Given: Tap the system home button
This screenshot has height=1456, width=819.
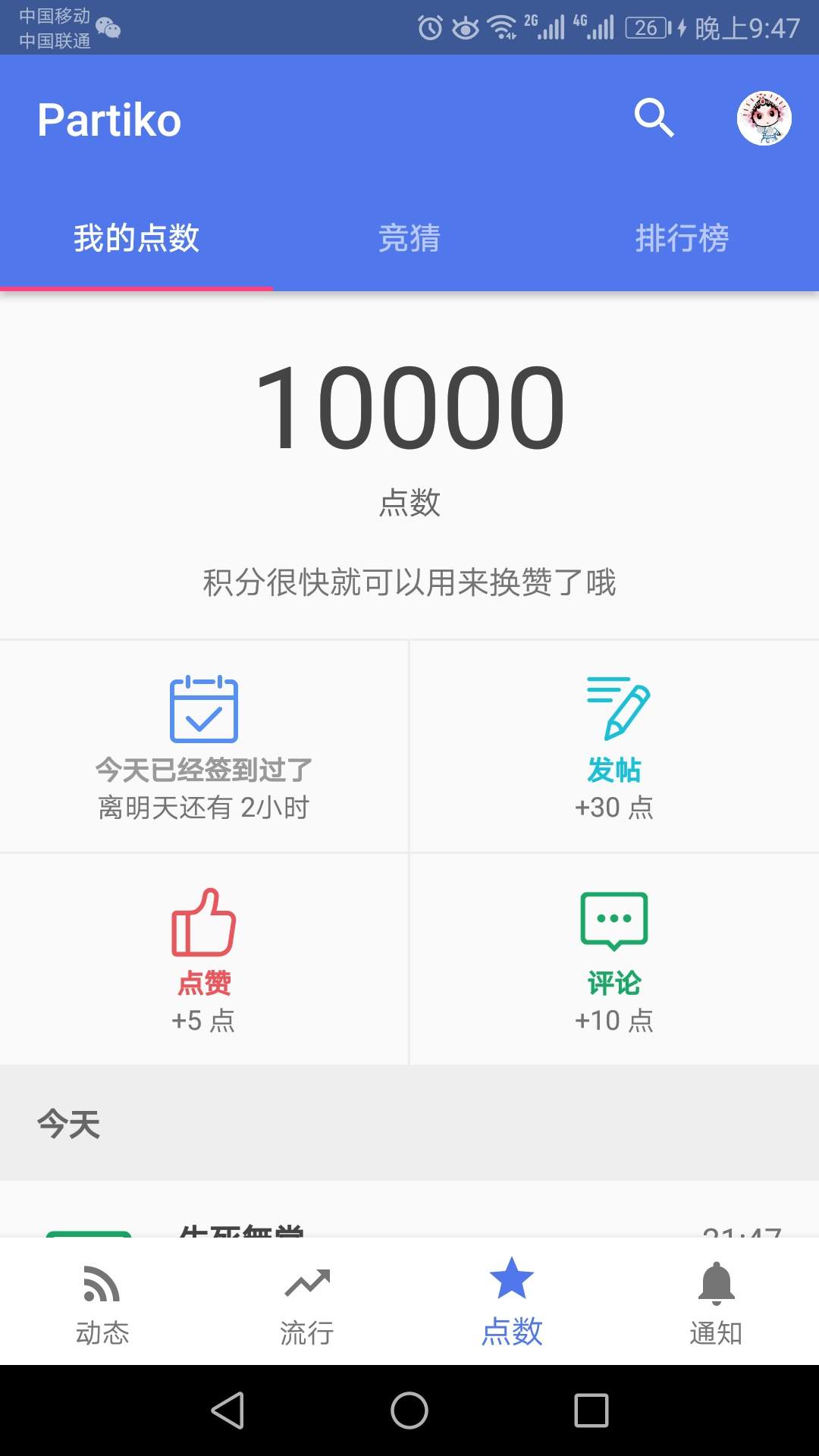Looking at the screenshot, I should pos(409,1411).
